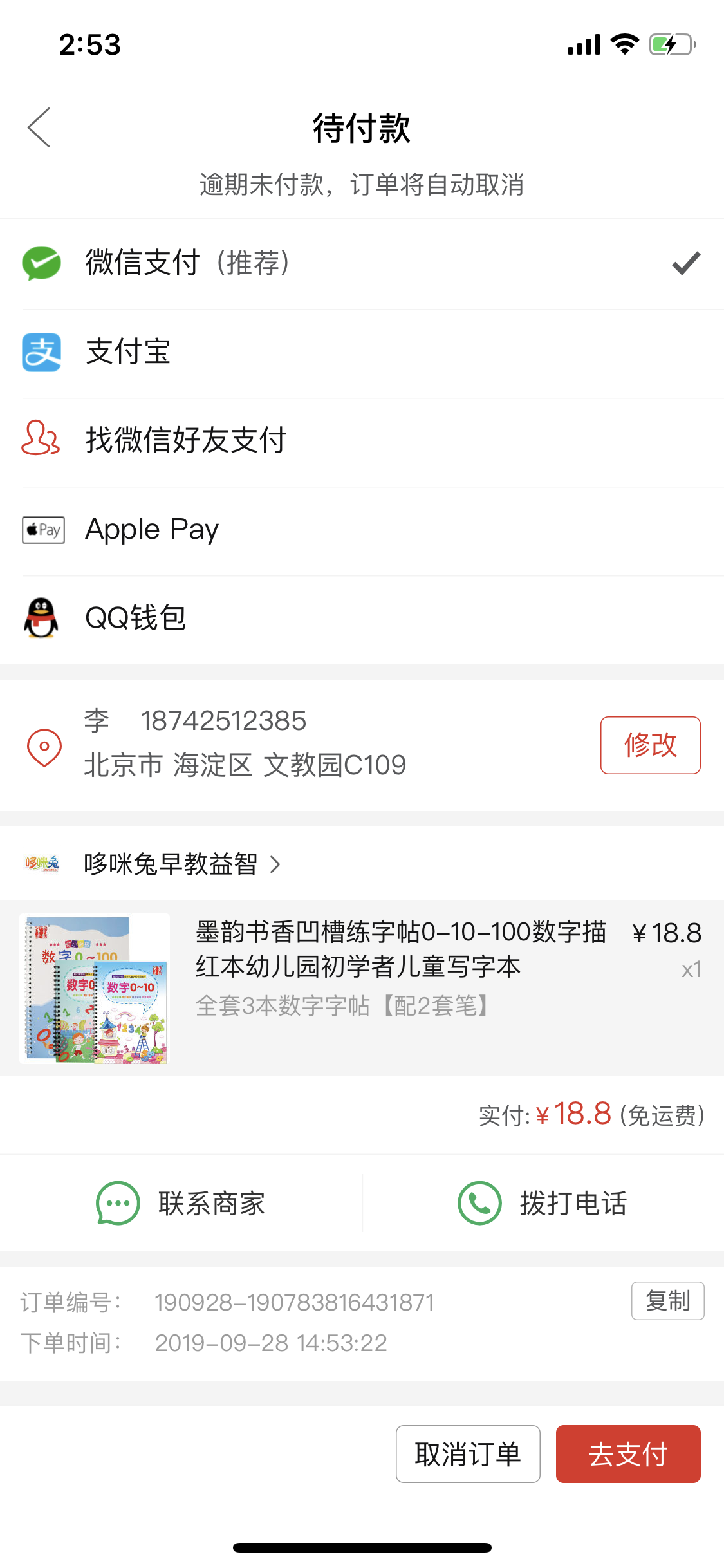This screenshot has width=724, height=1568.
Task: Tap the back arrow at top left
Action: click(x=39, y=127)
